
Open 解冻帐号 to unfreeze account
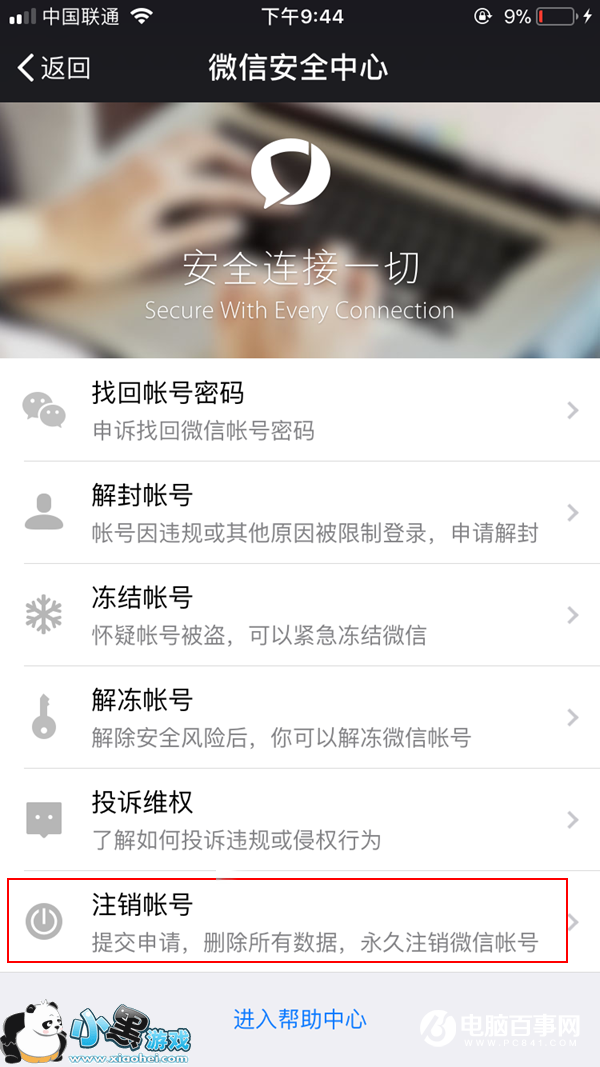tap(300, 717)
